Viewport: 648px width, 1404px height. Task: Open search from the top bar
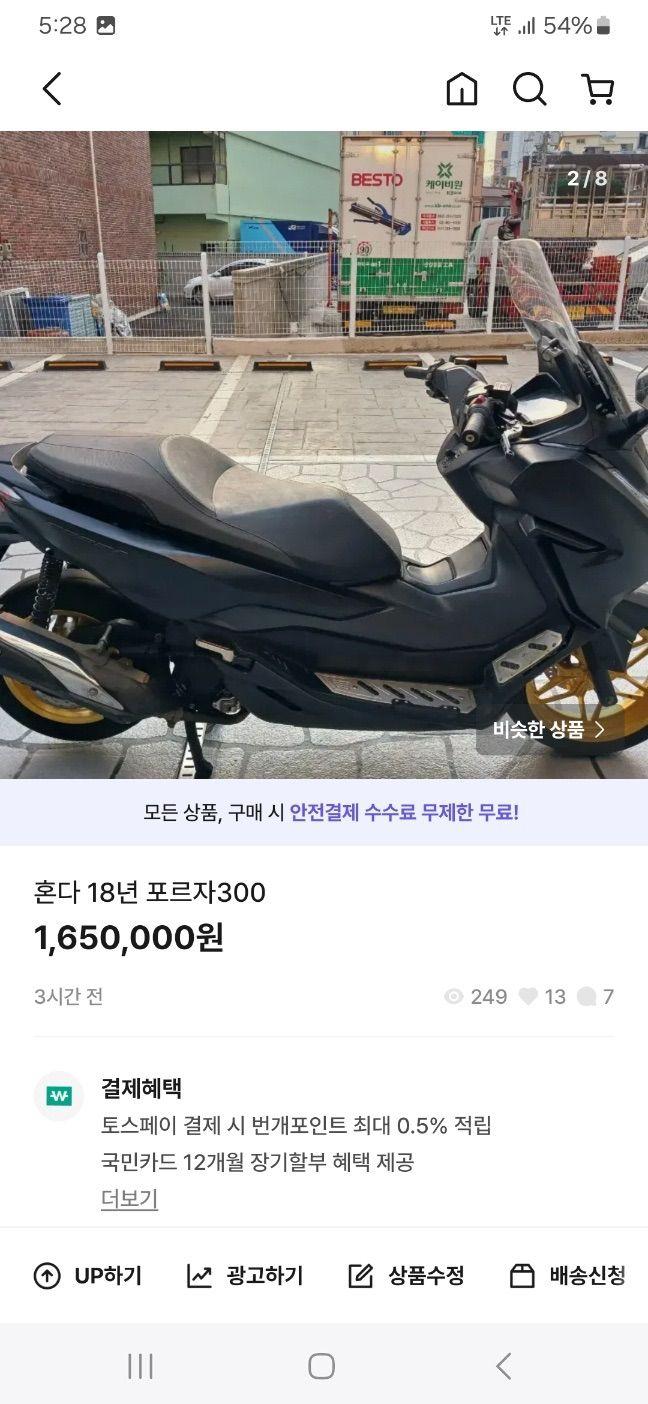pyautogui.click(x=529, y=89)
